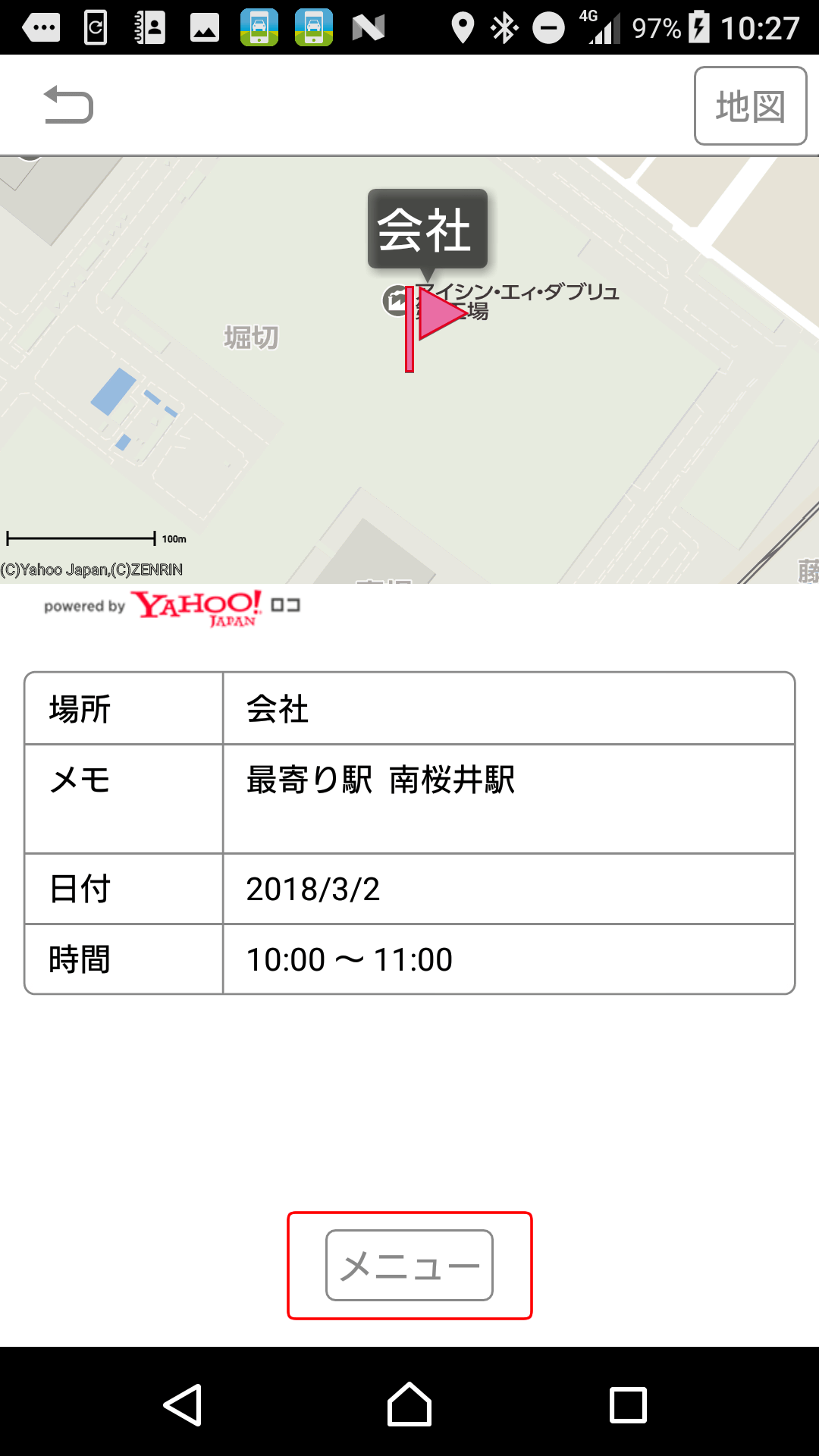Tap the return arrow icon
819x1456 pixels.
[x=68, y=105]
